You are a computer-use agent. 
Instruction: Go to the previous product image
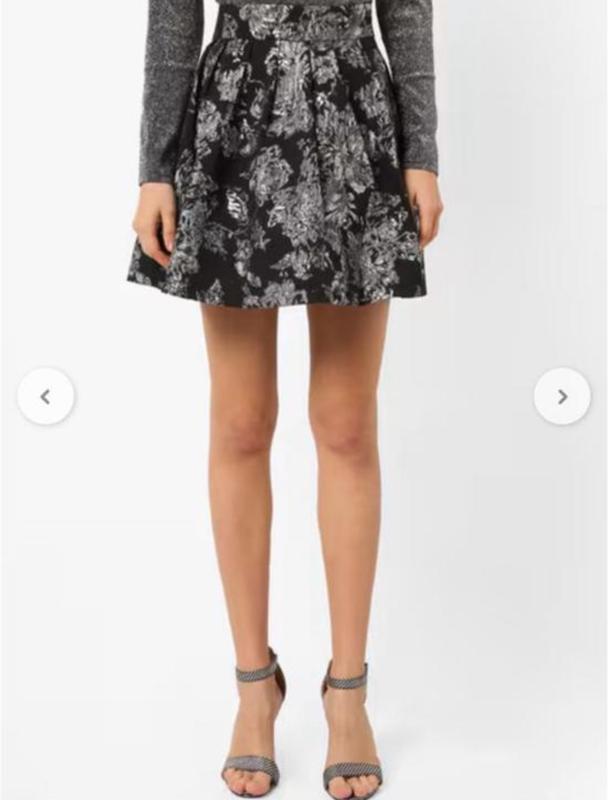coord(45,397)
